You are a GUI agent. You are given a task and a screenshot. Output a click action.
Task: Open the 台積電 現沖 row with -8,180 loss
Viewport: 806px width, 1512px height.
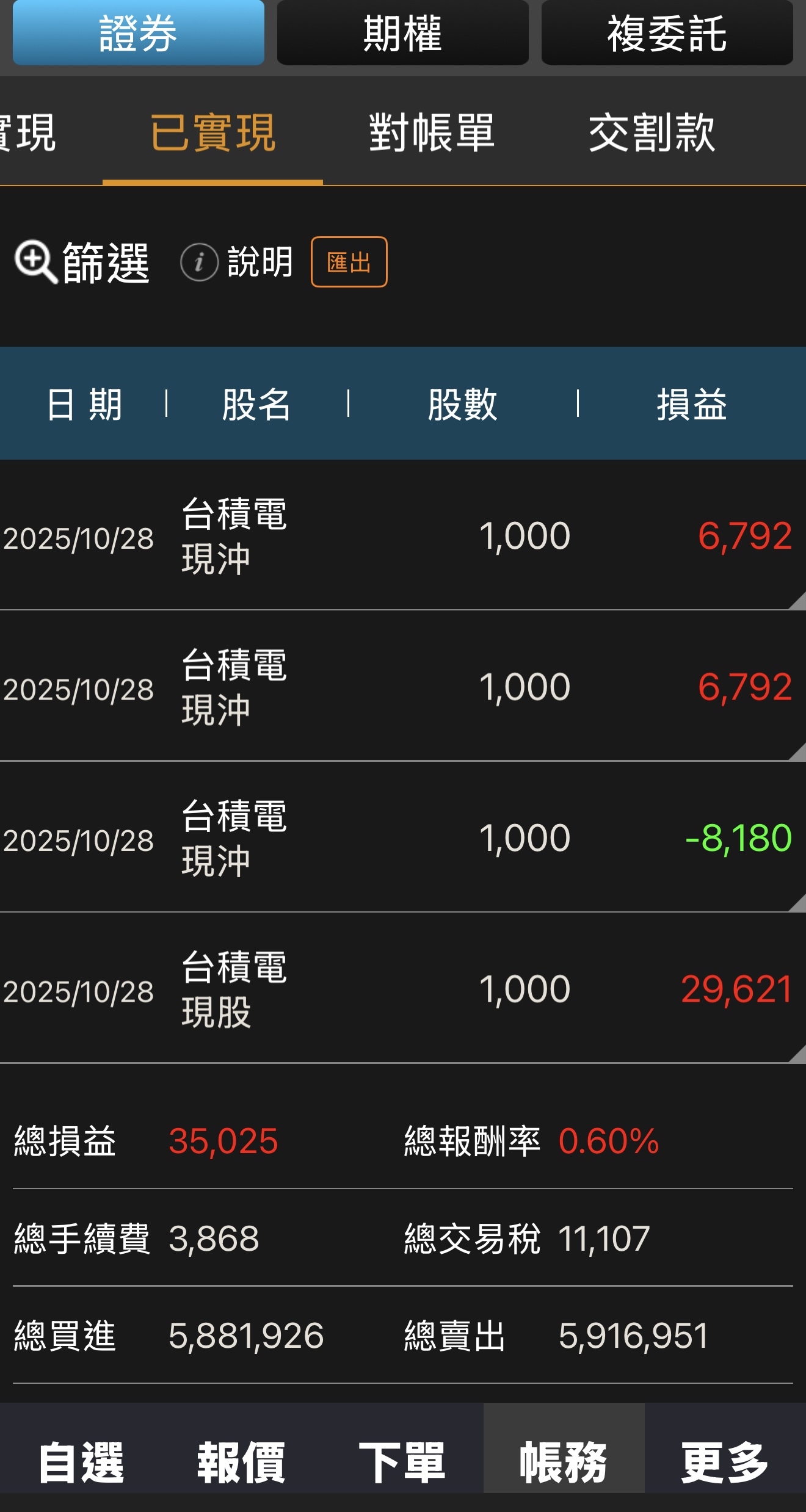coord(403,837)
